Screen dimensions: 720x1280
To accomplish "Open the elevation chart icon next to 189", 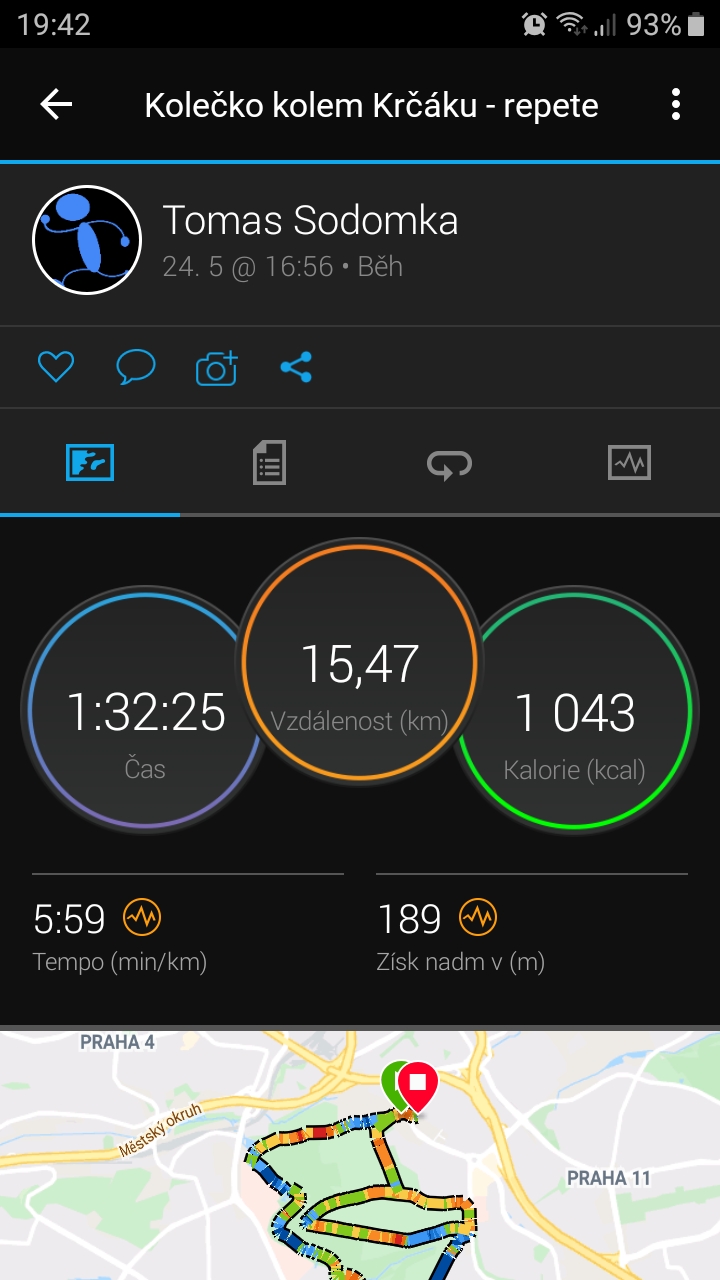I will [x=478, y=916].
